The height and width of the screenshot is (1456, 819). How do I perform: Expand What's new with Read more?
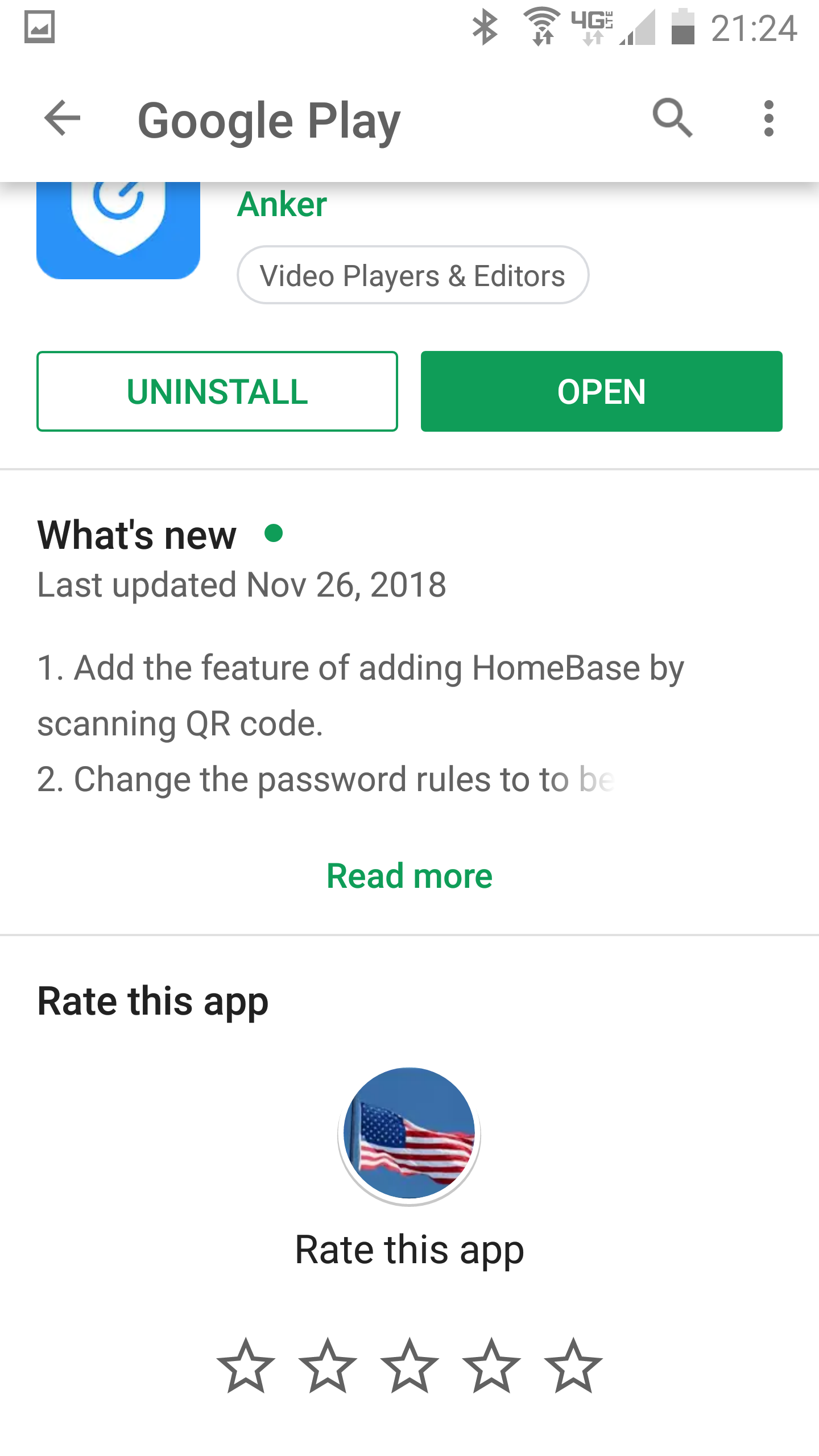[x=409, y=876]
